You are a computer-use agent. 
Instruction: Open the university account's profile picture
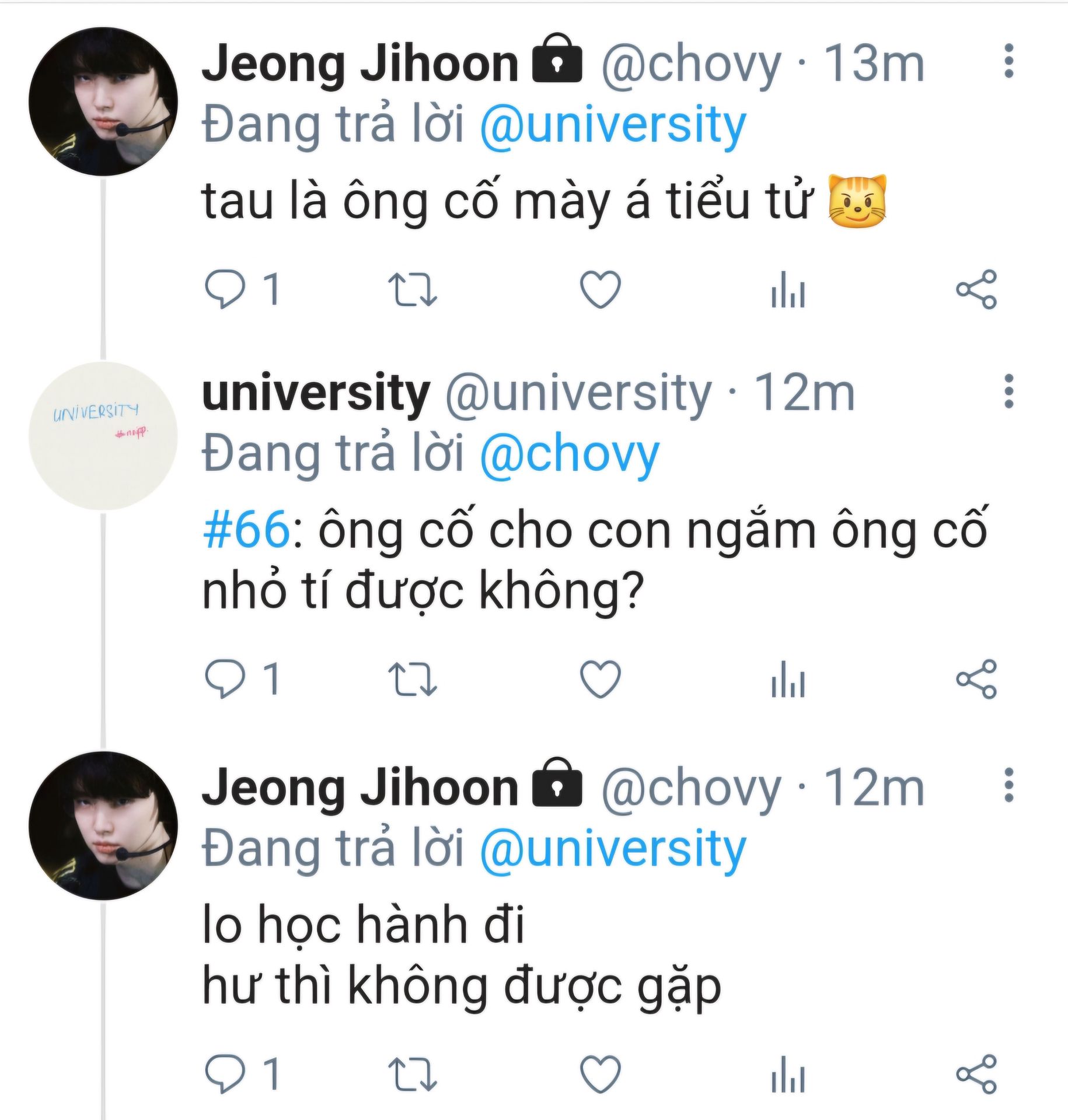pyautogui.click(x=103, y=436)
